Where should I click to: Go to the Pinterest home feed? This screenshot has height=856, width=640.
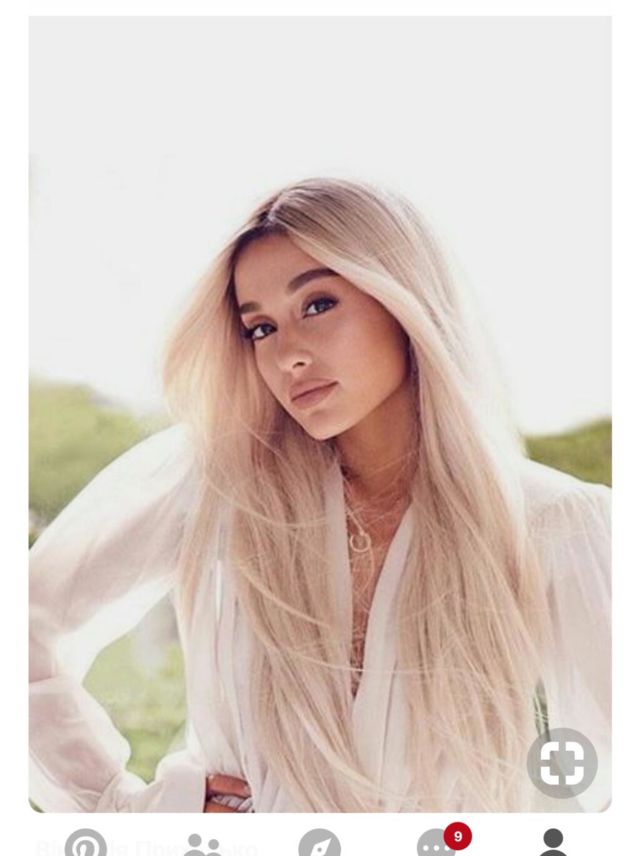click(86, 845)
